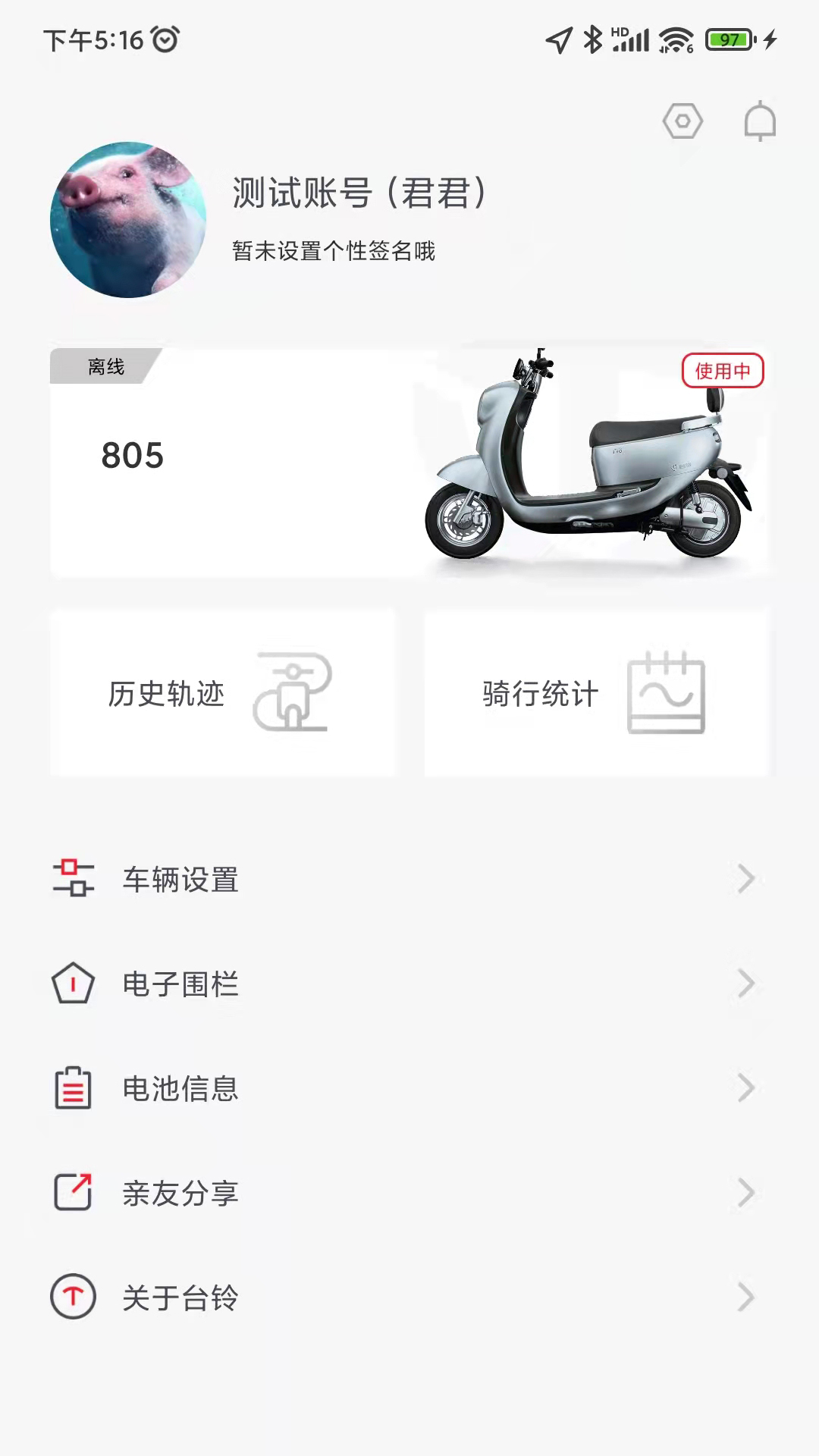Tap the account name 测试账号（君君）
The width and height of the screenshot is (819, 1456).
(x=356, y=192)
